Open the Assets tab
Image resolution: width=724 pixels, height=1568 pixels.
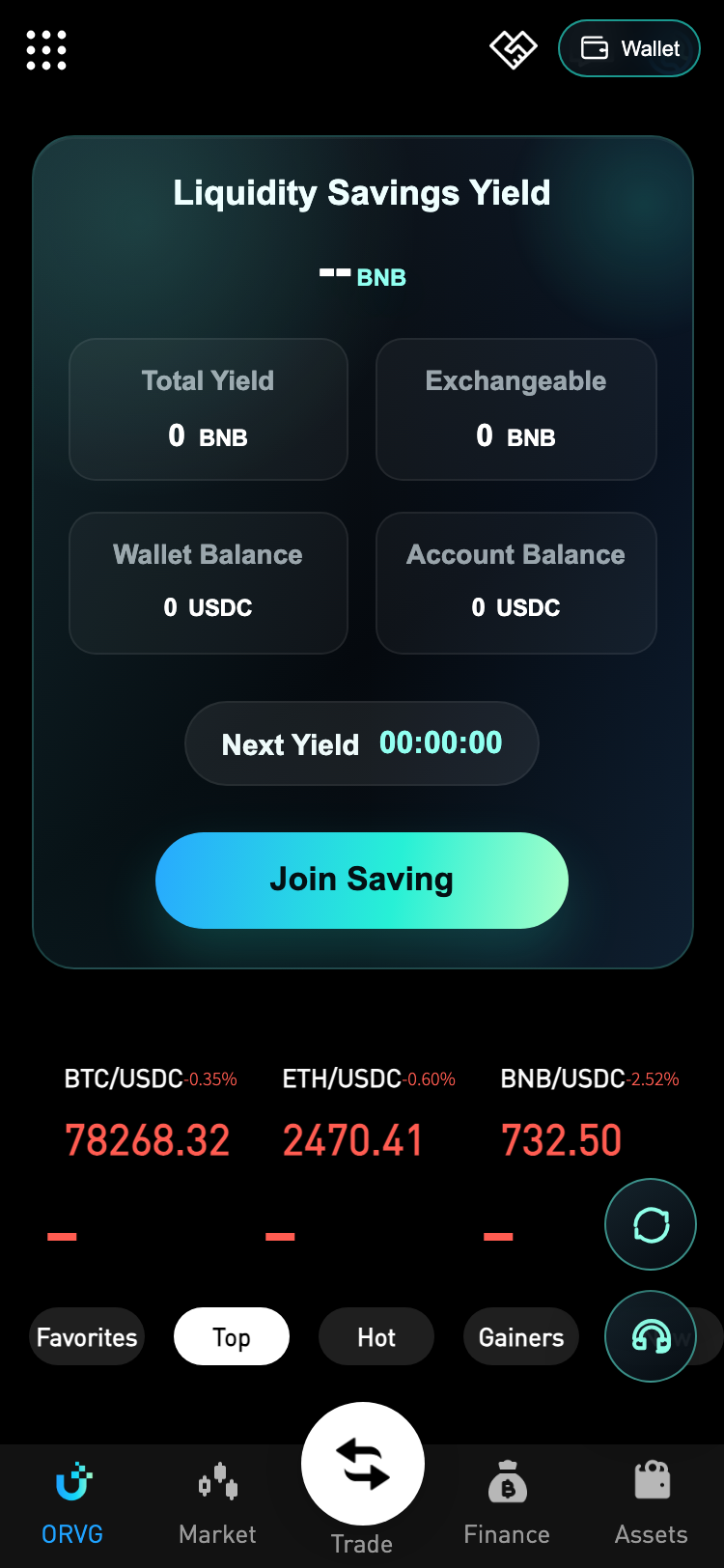pos(652,1504)
